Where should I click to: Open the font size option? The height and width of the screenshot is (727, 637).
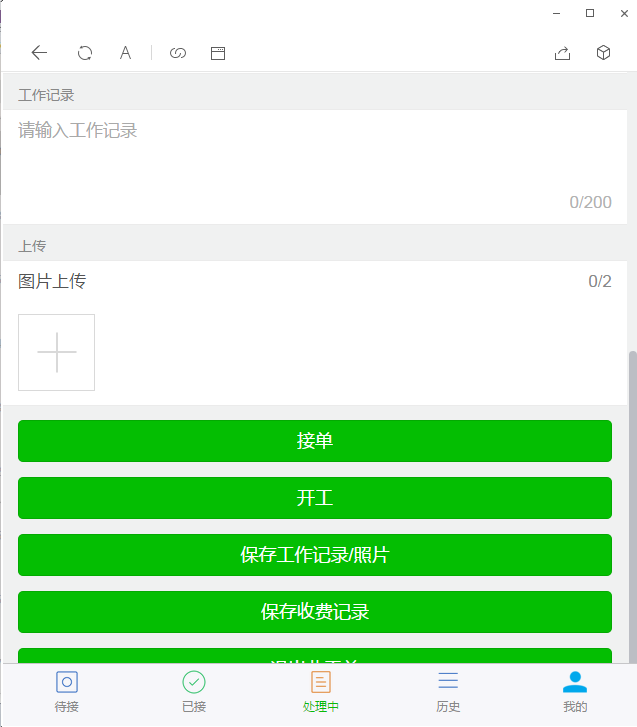126,53
